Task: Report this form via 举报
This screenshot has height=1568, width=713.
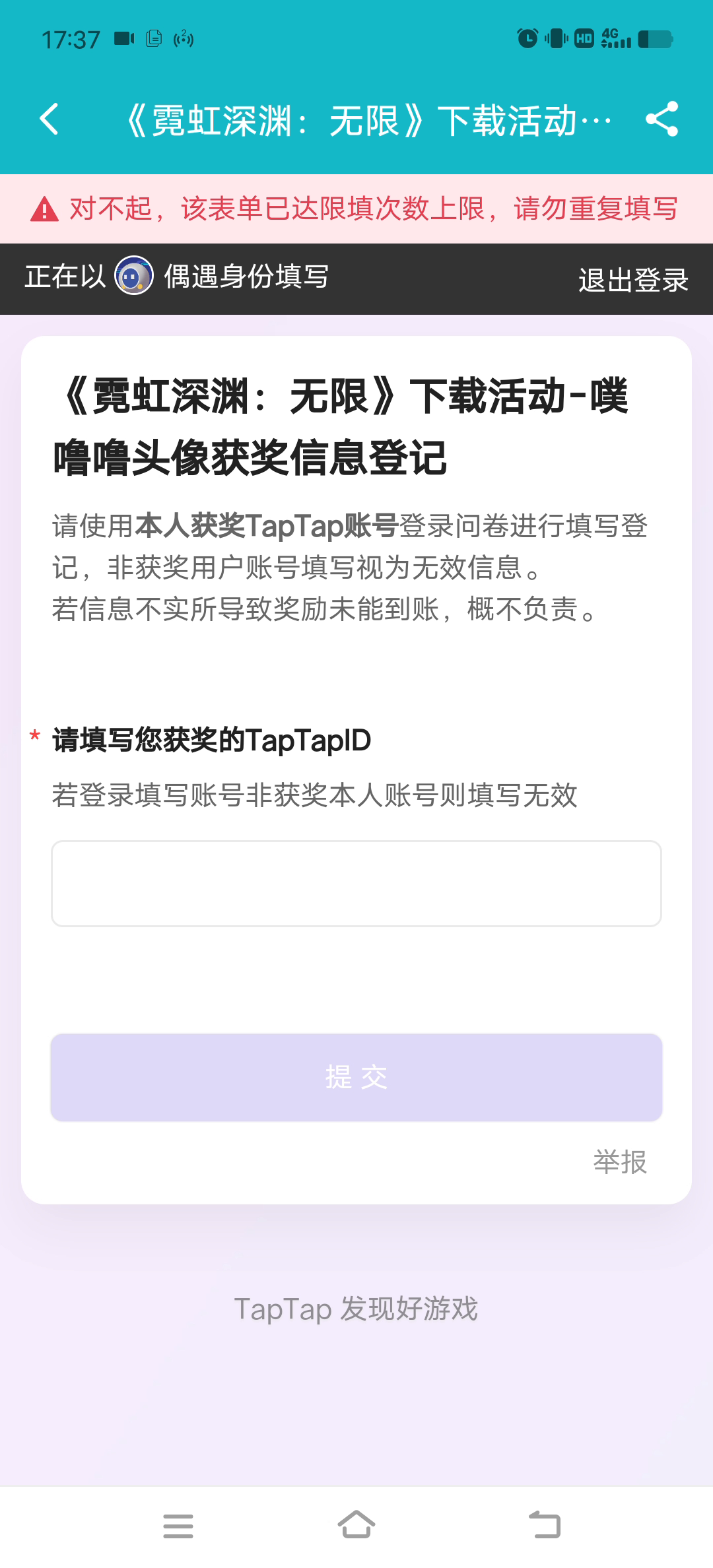Action: tap(620, 1162)
